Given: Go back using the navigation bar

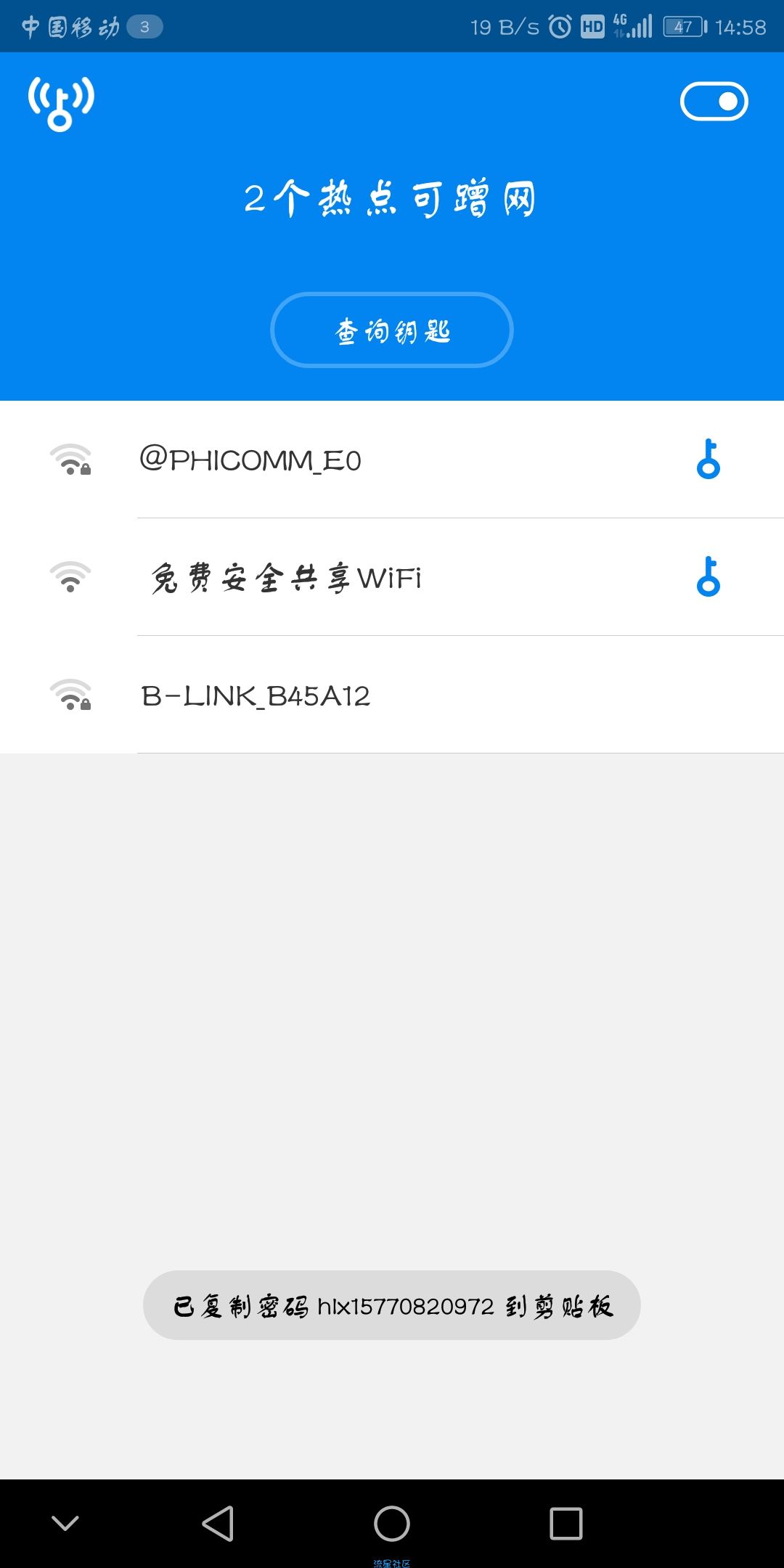Looking at the screenshot, I should pyautogui.click(x=218, y=1523).
